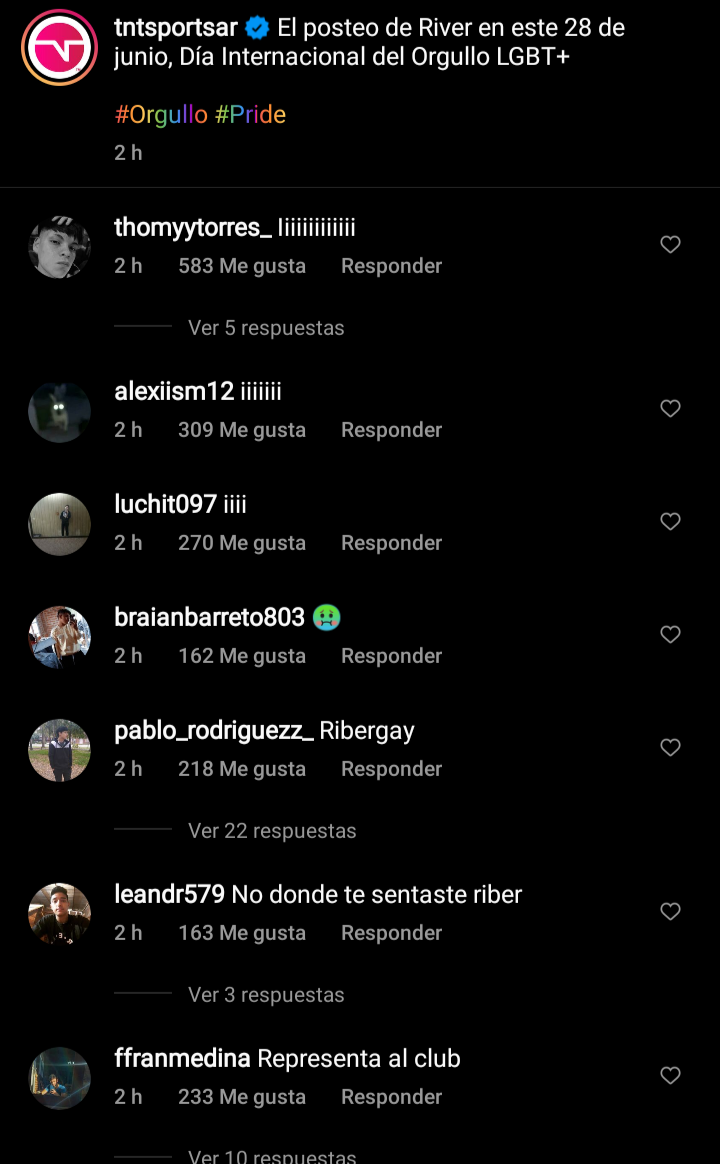
Task: Like ffranmedina's comment
Action: [670, 1075]
